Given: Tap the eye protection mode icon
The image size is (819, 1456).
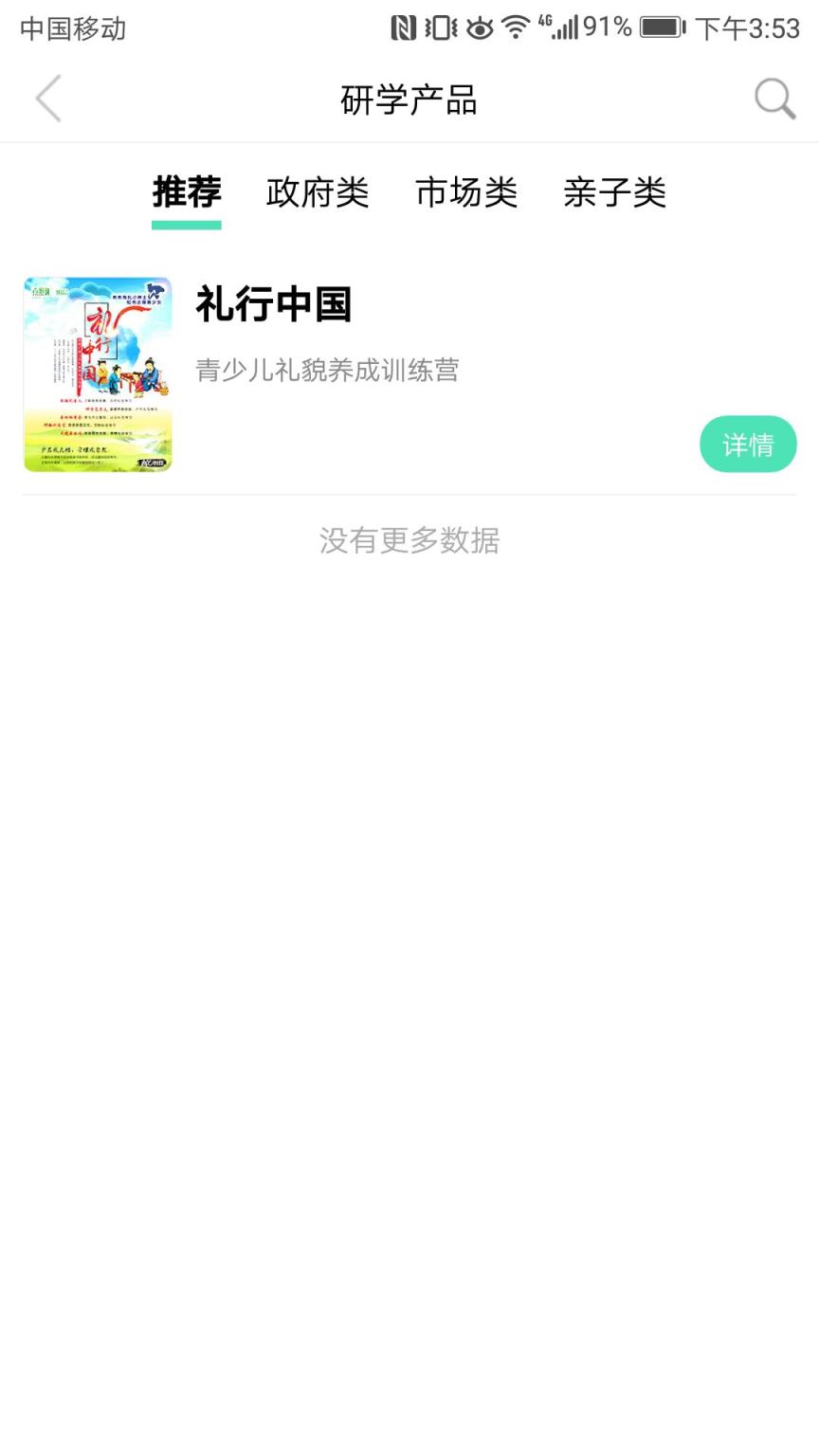Looking at the screenshot, I should [x=478, y=27].
